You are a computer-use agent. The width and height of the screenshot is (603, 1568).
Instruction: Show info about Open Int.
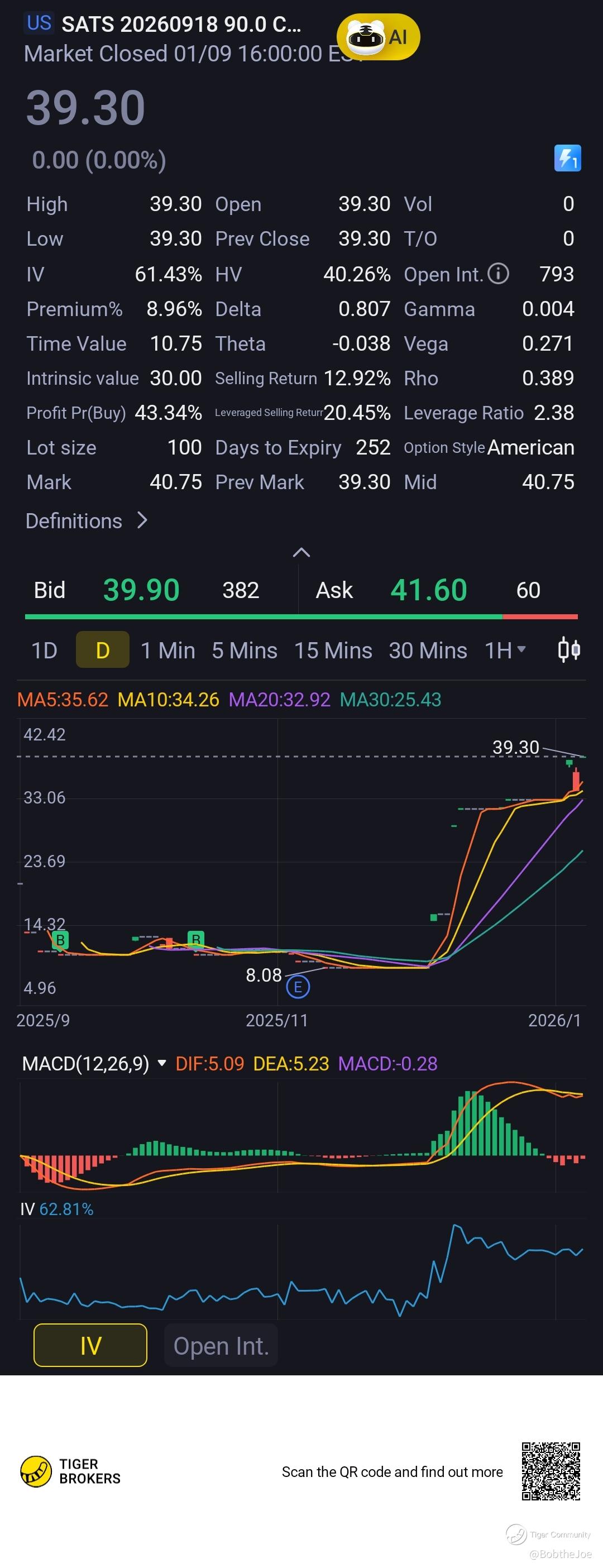[x=499, y=274]
